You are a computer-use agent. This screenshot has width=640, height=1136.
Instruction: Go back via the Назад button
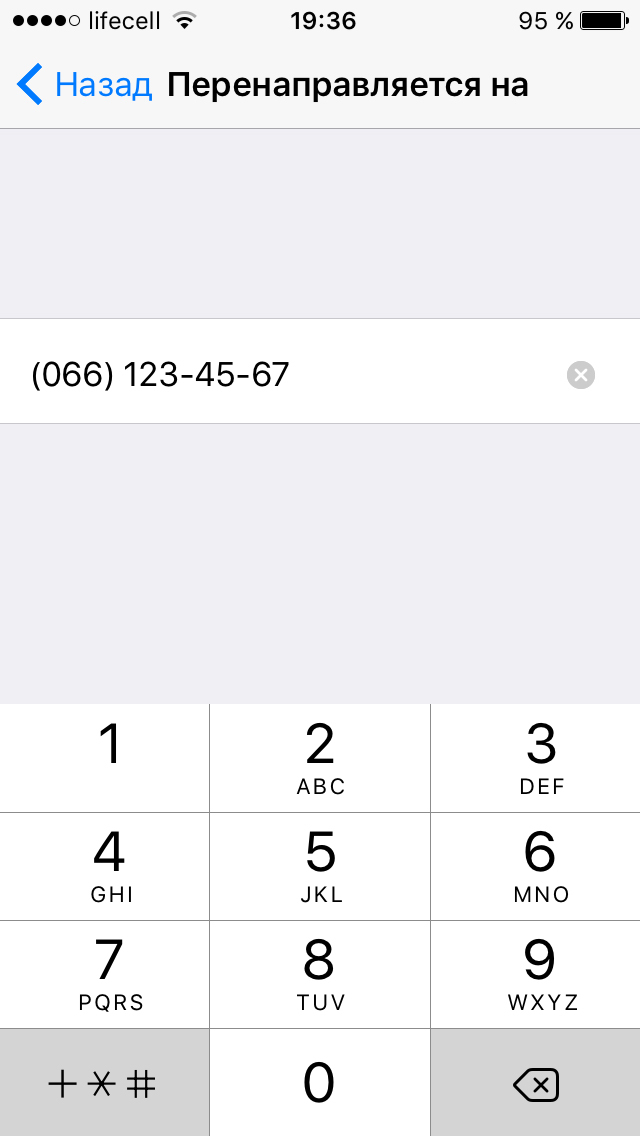click(85, 85)
